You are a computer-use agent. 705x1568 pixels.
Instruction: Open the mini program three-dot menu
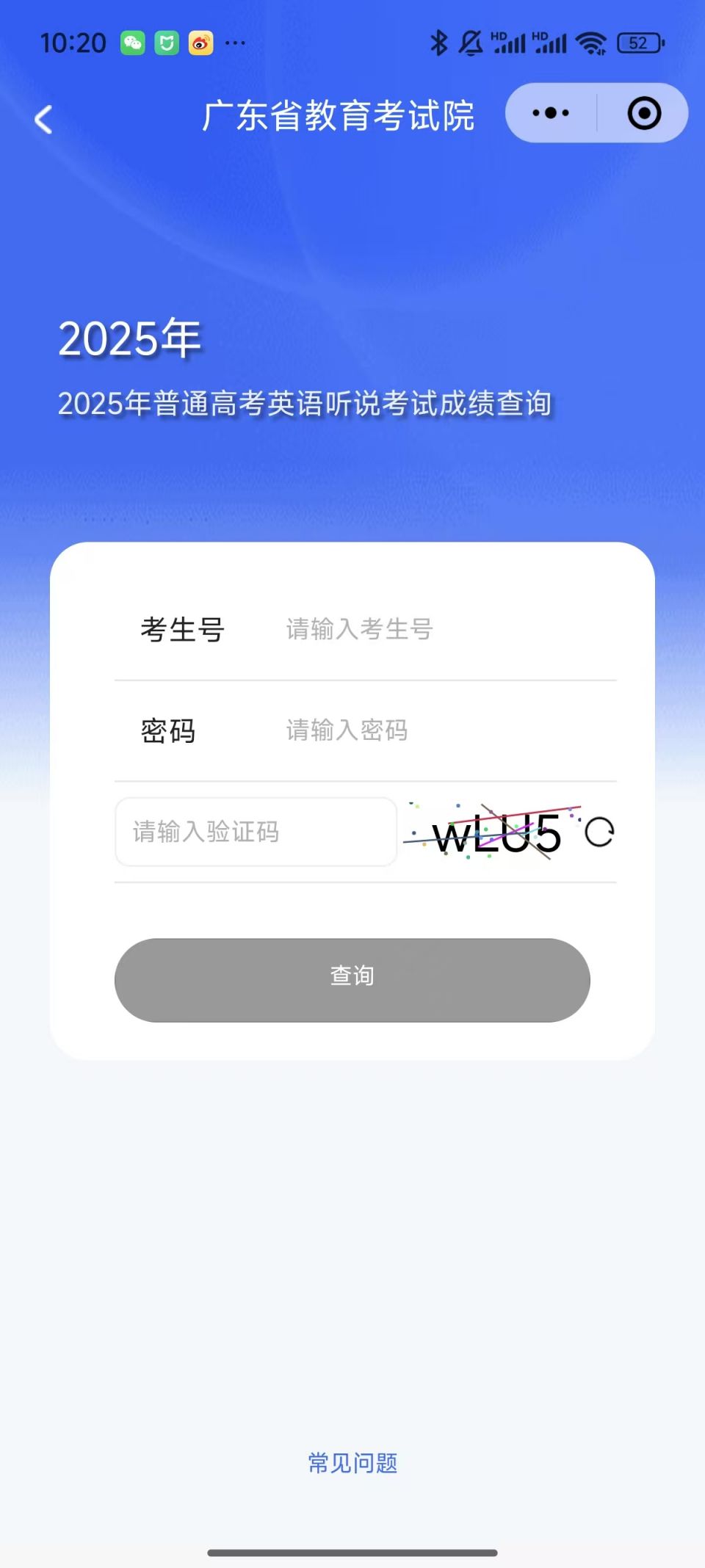point(551,113)
